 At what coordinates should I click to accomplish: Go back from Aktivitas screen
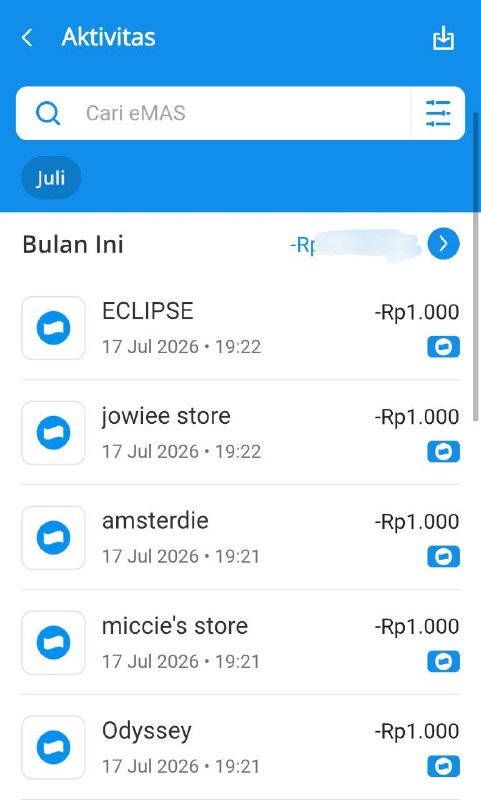[x=27, y=38]
